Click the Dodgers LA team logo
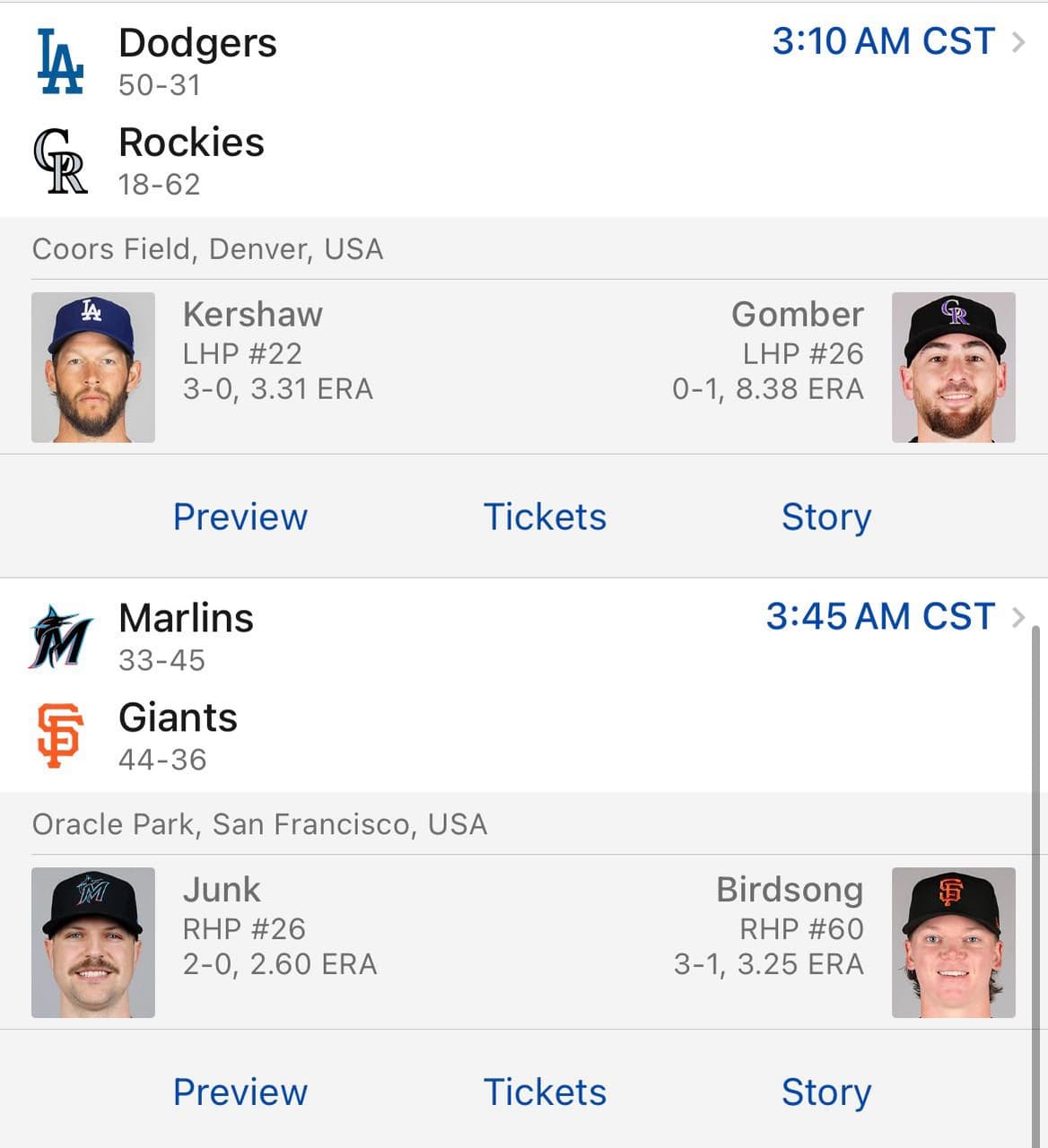Screen dimensions: 1048x1148 pyautogui.click(x=60, y=61)
